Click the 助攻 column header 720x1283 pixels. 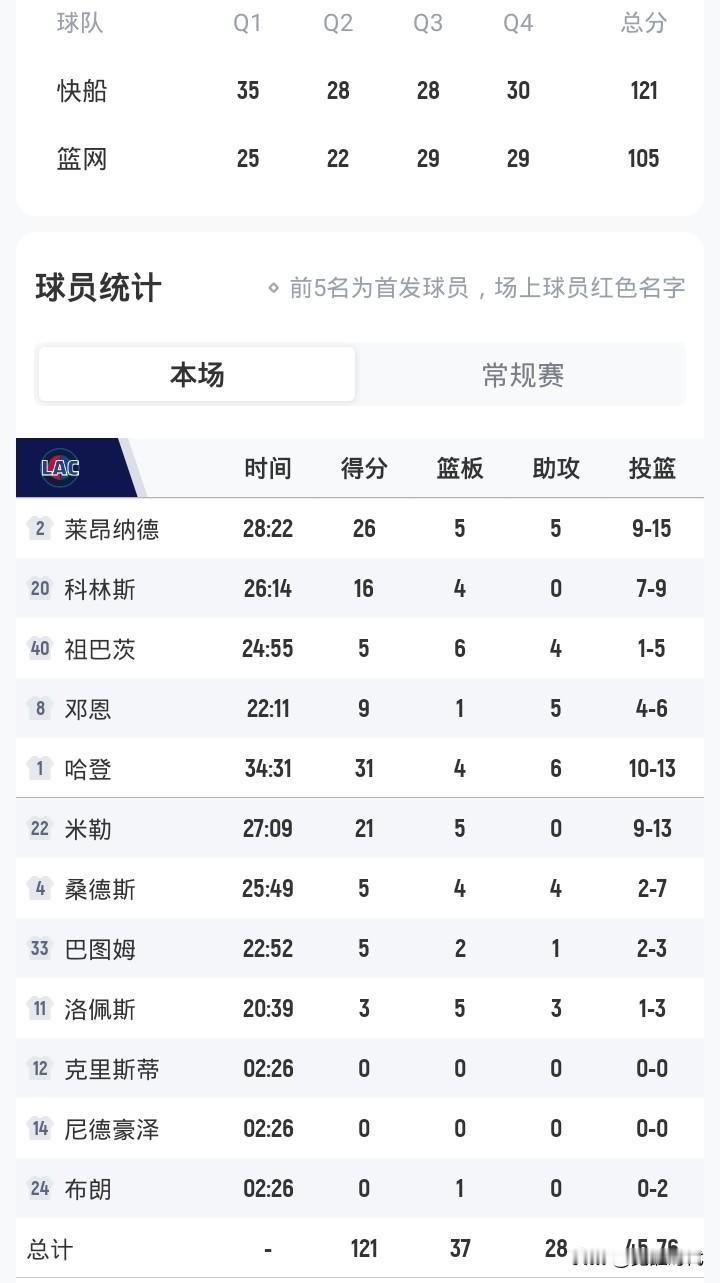tap(555, 467)
